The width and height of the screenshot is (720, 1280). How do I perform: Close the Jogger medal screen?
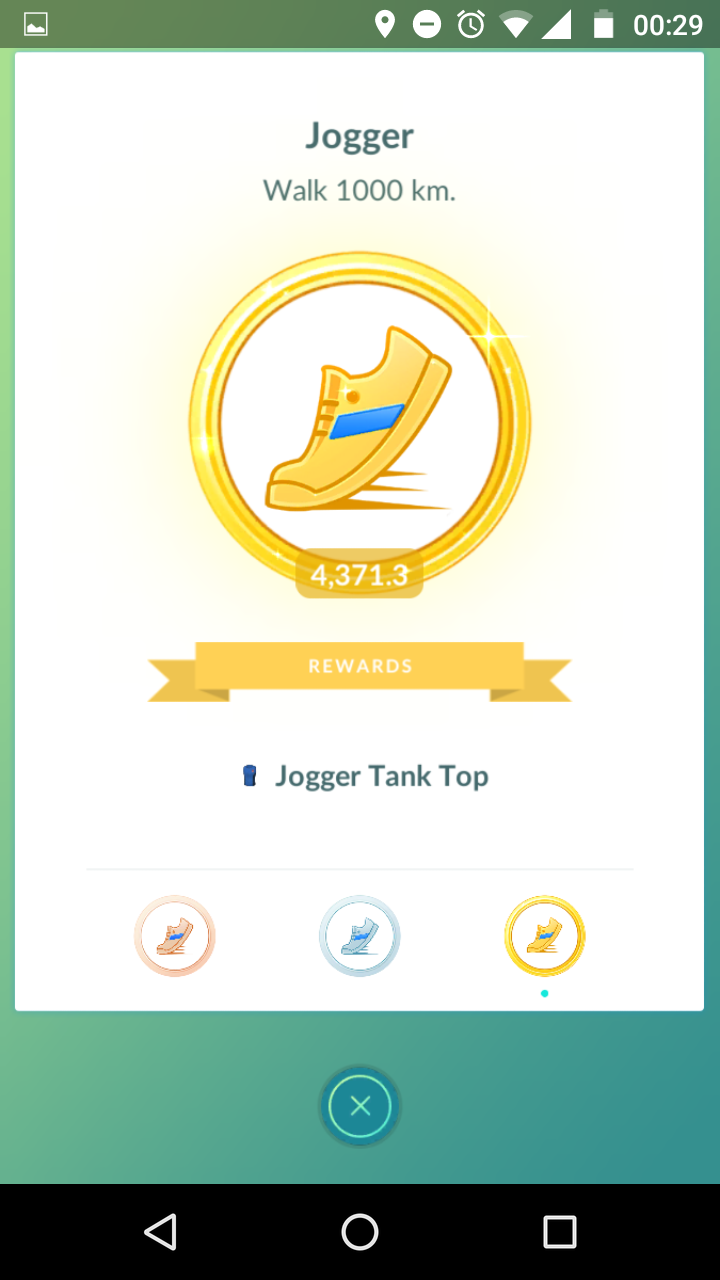360,1106
